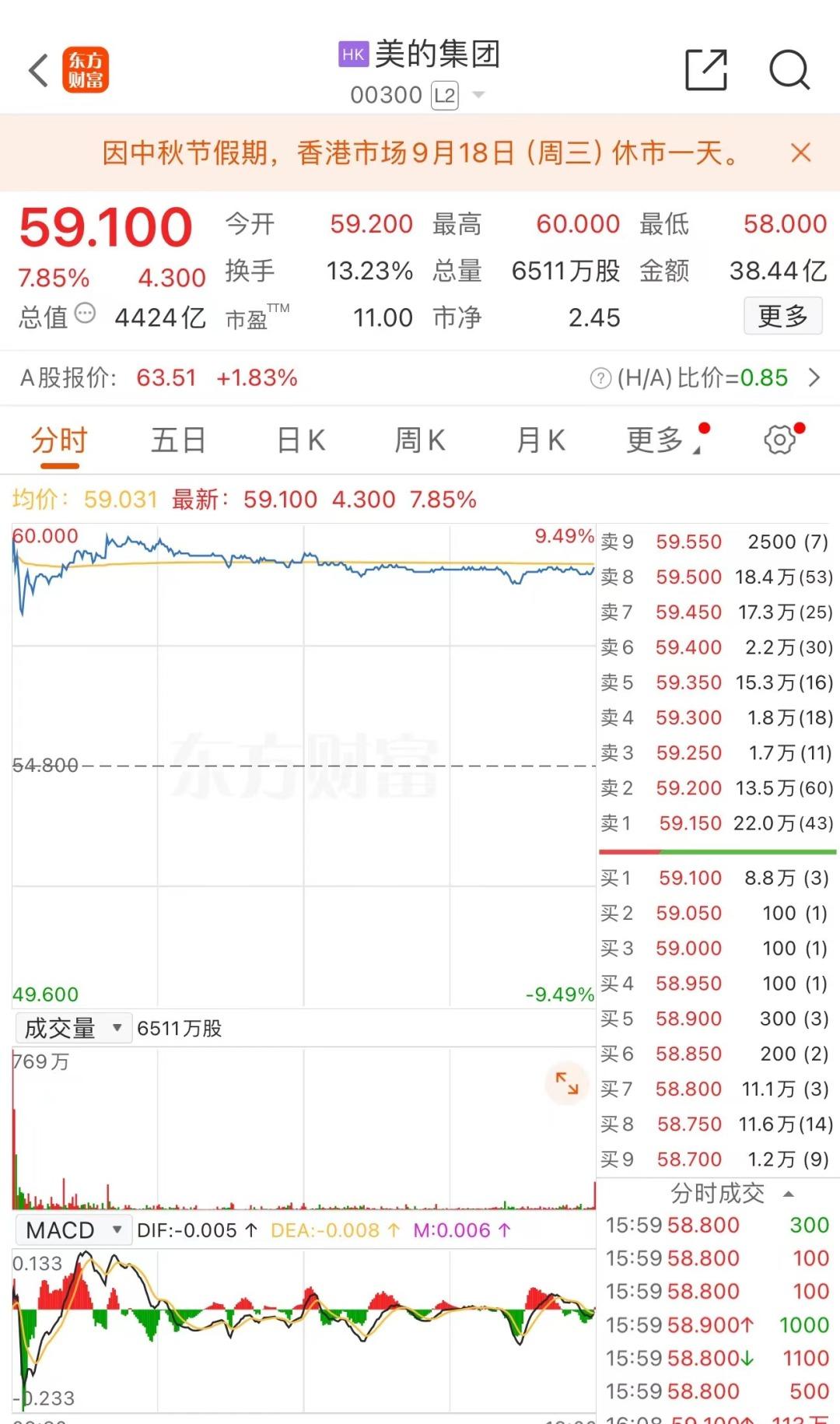Expand the chart to full screen
The image size is (840, 1424).
(567, 1082)
